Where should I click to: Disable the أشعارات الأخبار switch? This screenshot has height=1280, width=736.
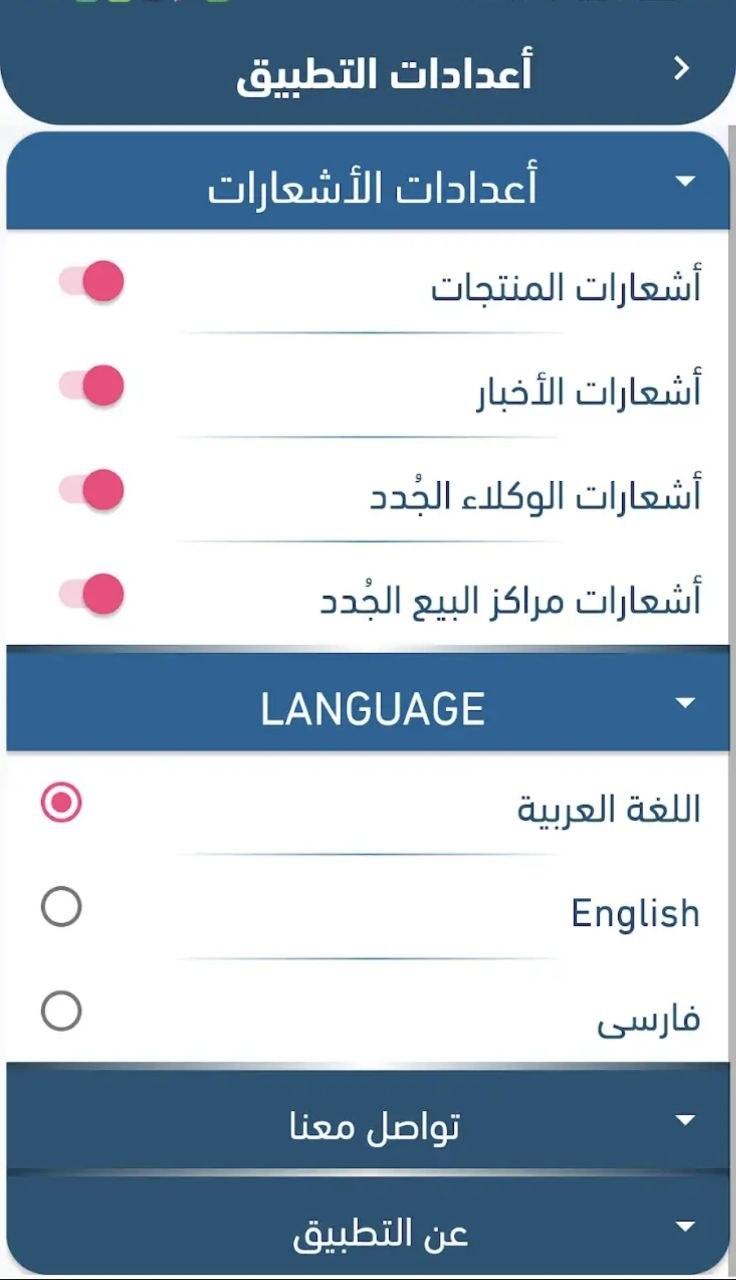pyautogui.click(x=92, y=386)
